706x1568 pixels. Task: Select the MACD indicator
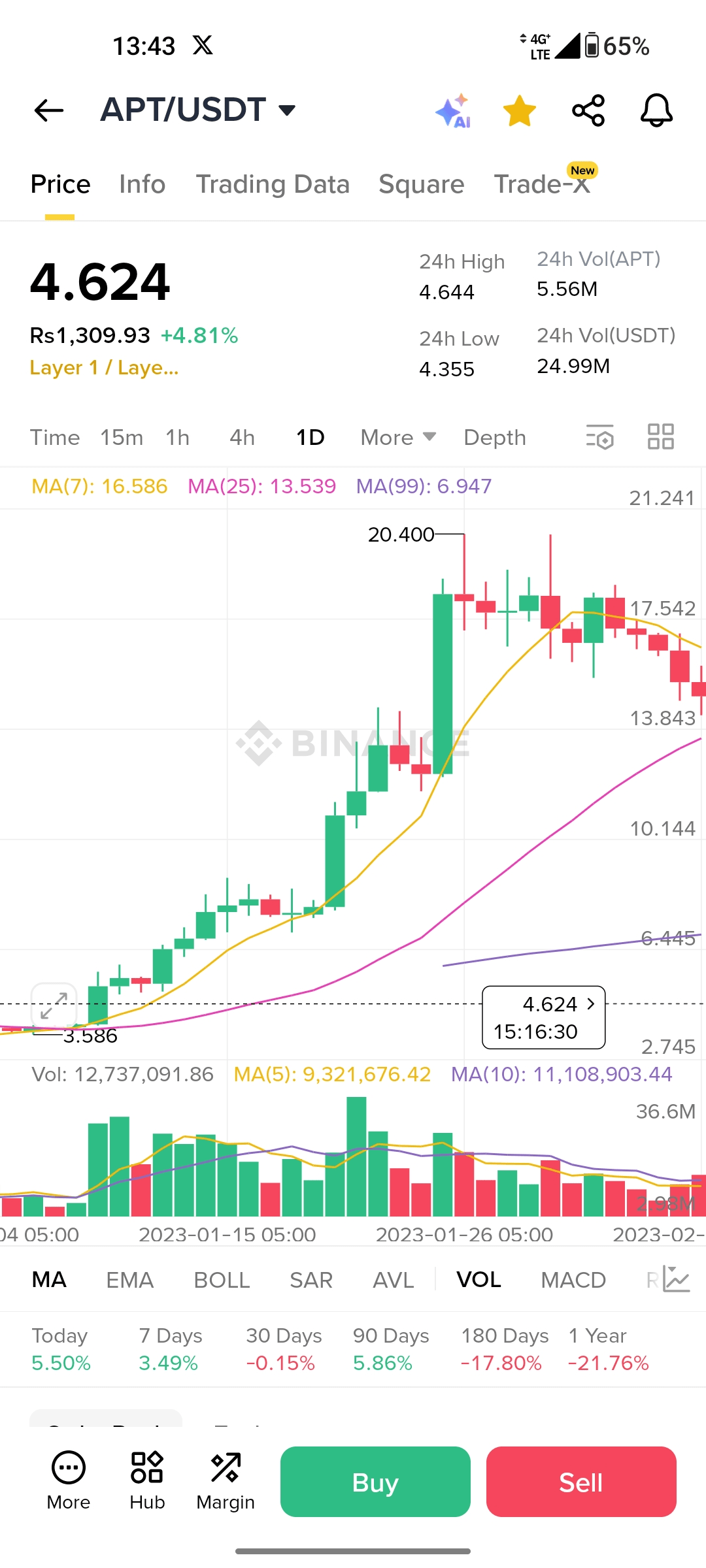[x=573, y=1280]
